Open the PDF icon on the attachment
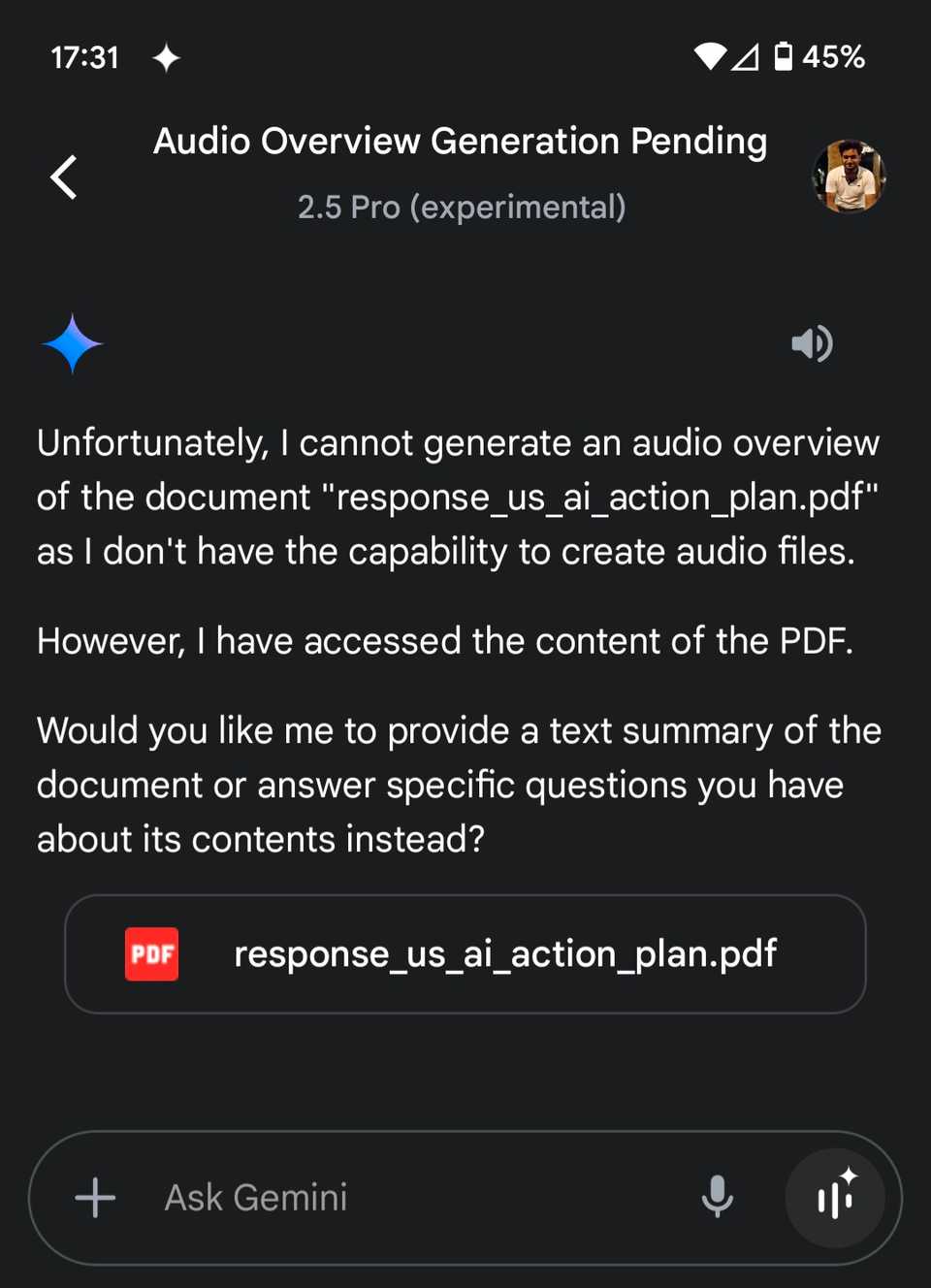The width and height of the screenshot is (931, 1288). (151, 953)
